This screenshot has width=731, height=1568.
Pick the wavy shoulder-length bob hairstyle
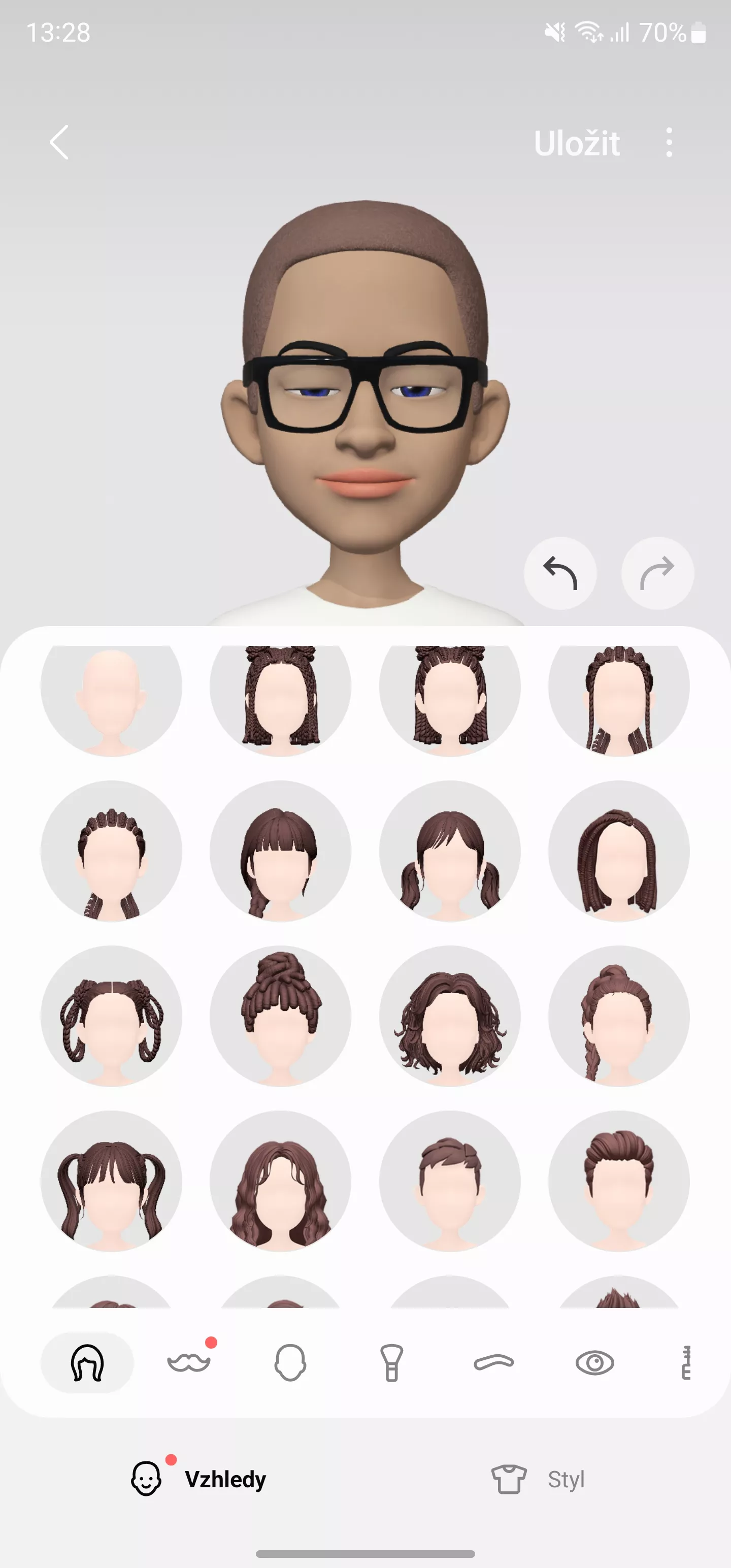pyautogui.click(x=450, y=1016)
